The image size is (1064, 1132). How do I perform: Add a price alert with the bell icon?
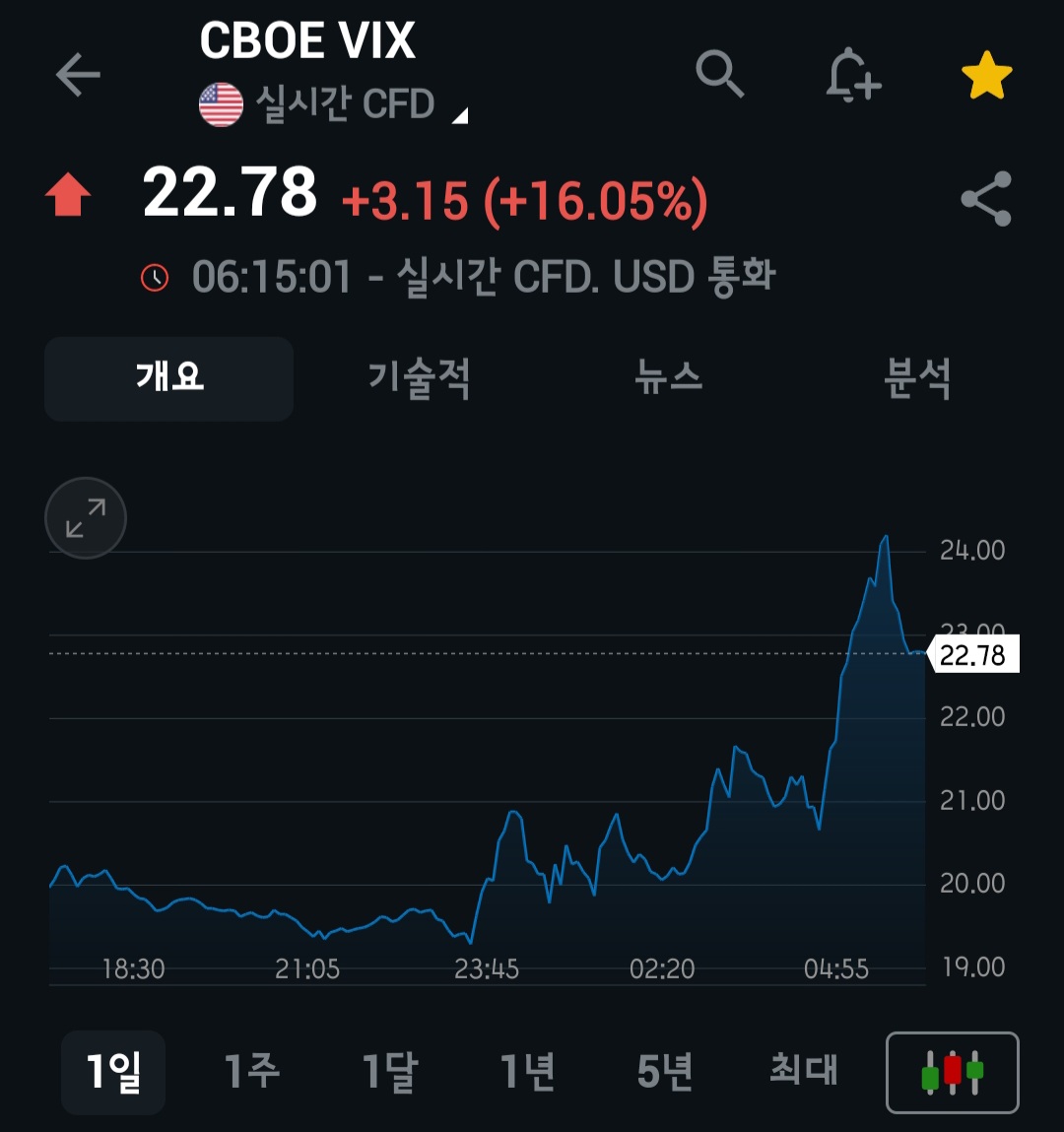click(x=853, y=74)
